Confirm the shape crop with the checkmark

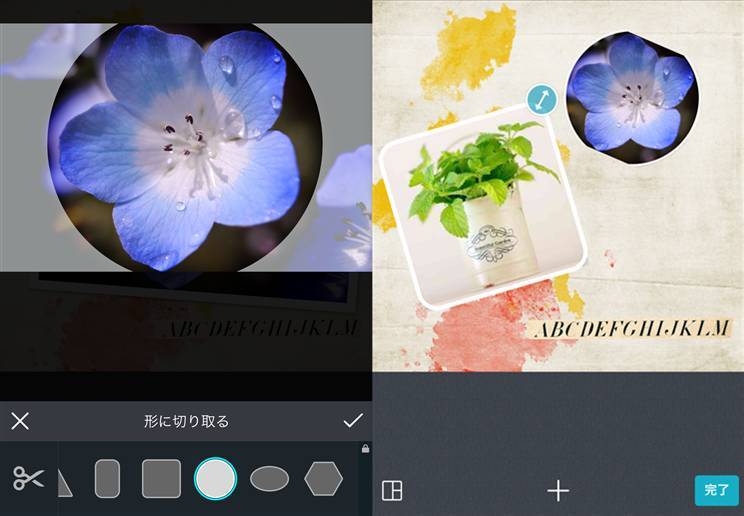click(x=353, y=421)
